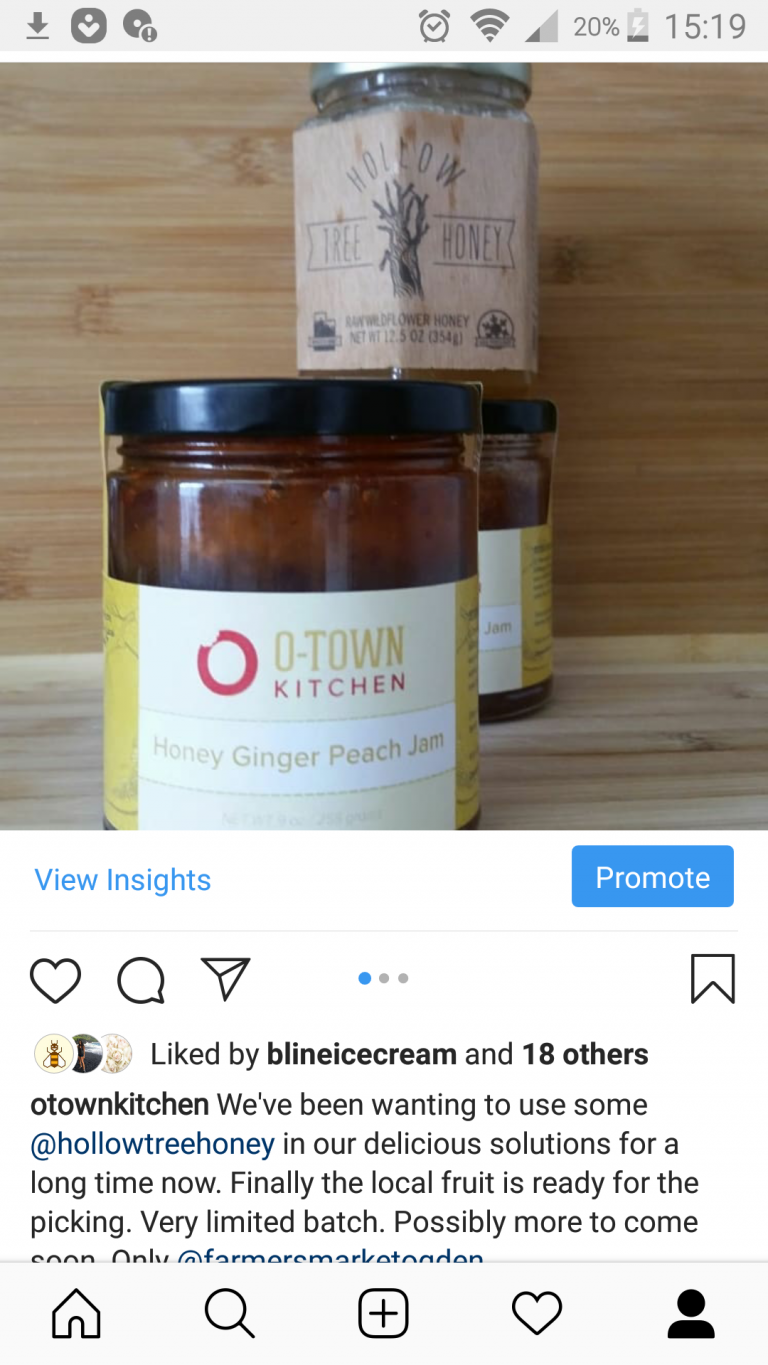The image size is (768, 1365).
Task: Create a new post with plus icon
Action: tap(383, 1313)
